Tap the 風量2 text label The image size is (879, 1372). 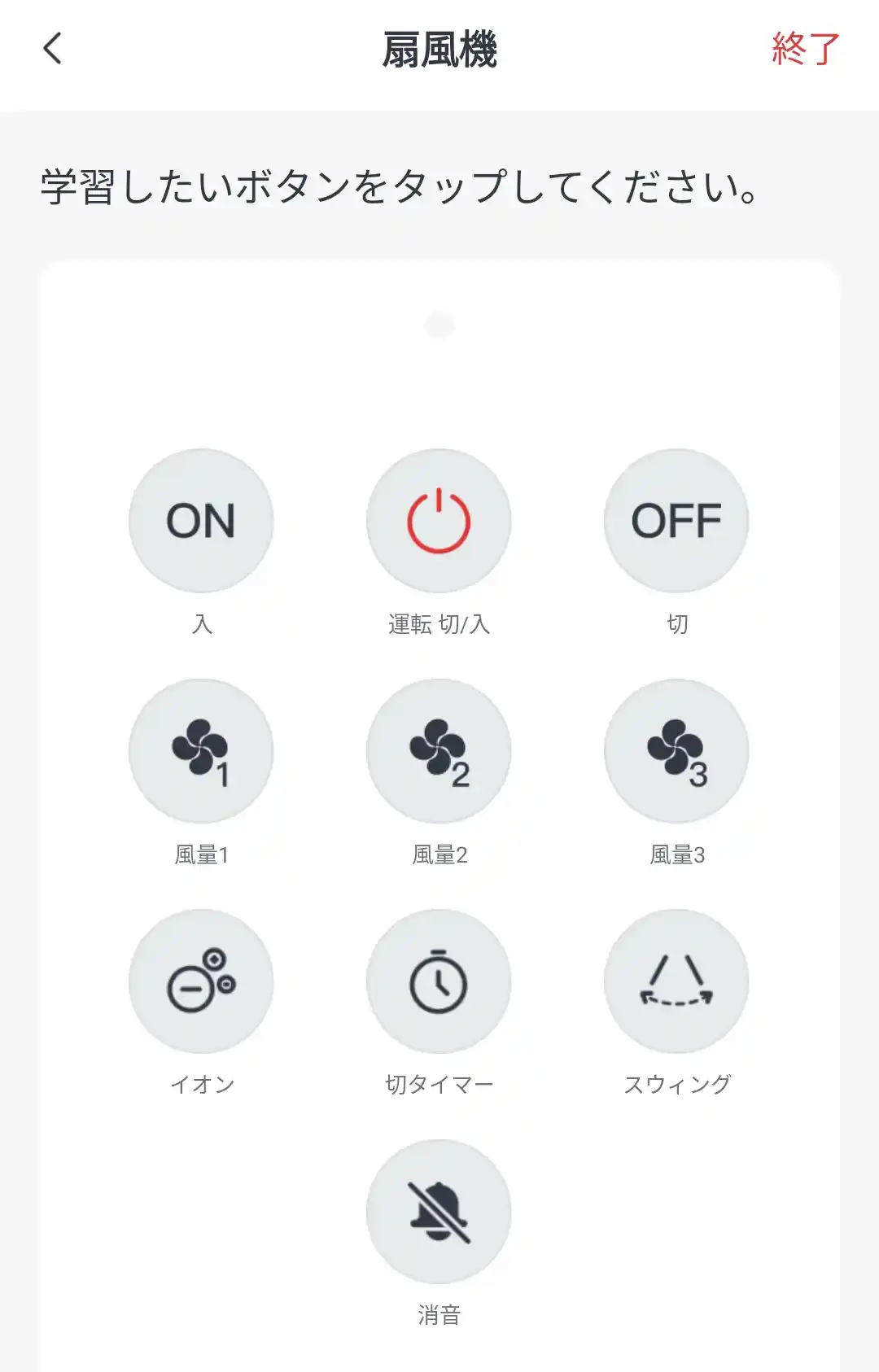click(x=438, y=854)
